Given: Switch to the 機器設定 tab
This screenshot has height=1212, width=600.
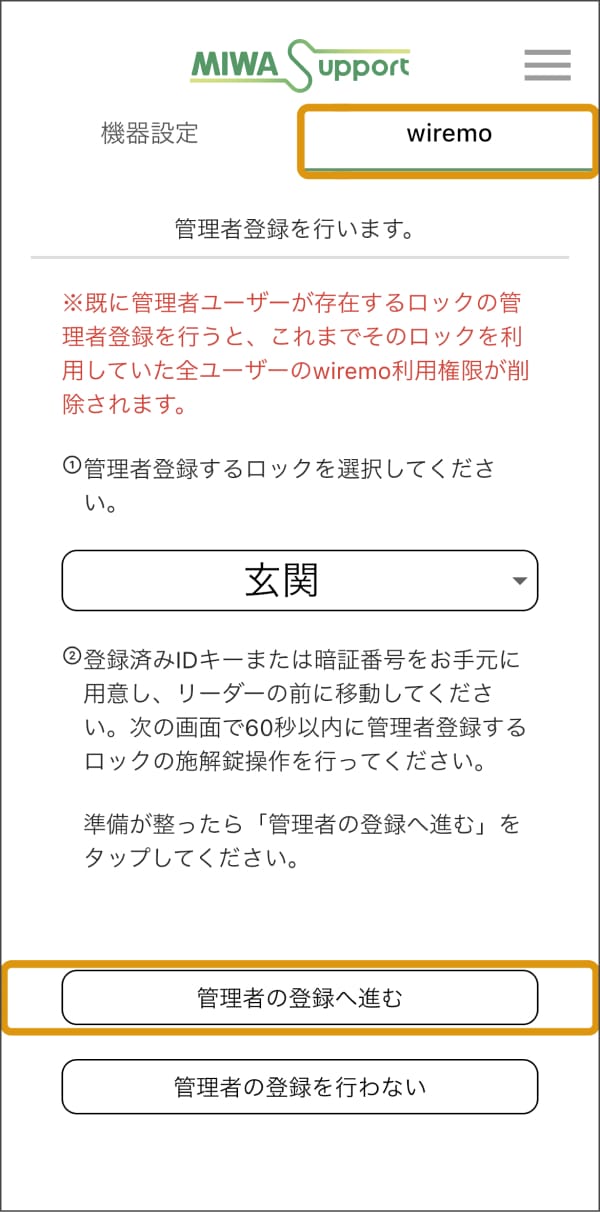Looking at the screenshot, I should 150,133.
